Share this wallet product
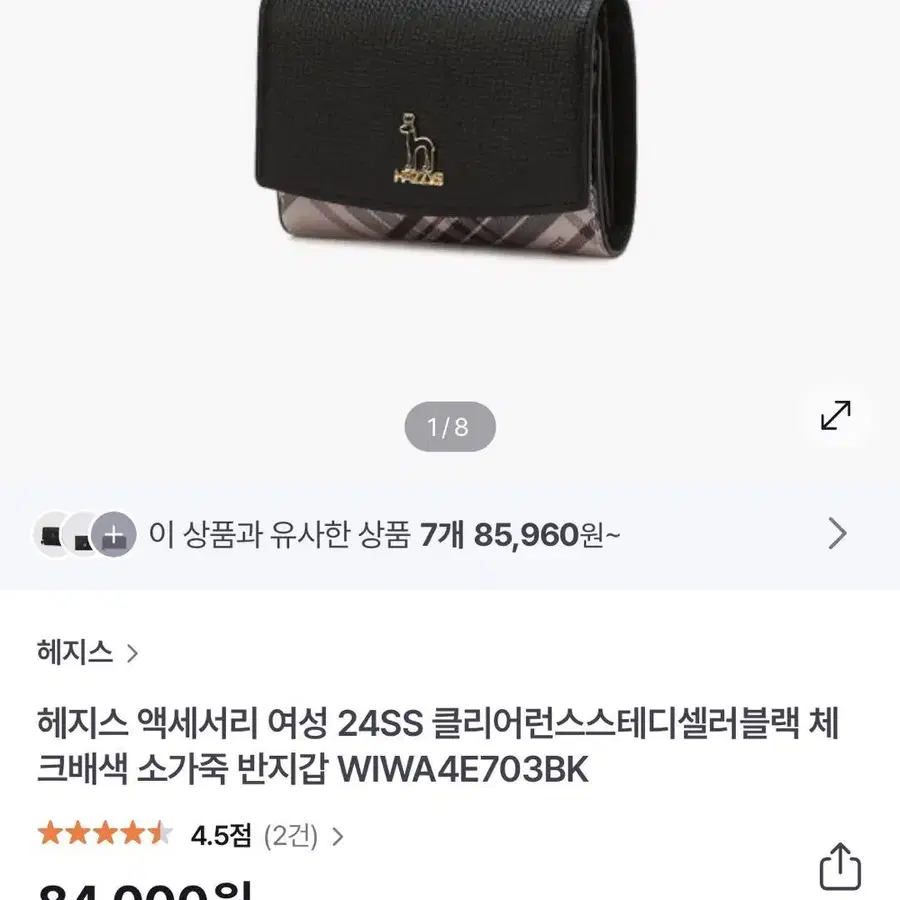The height and width of the screenshot is (900, 900). point(840,866)
